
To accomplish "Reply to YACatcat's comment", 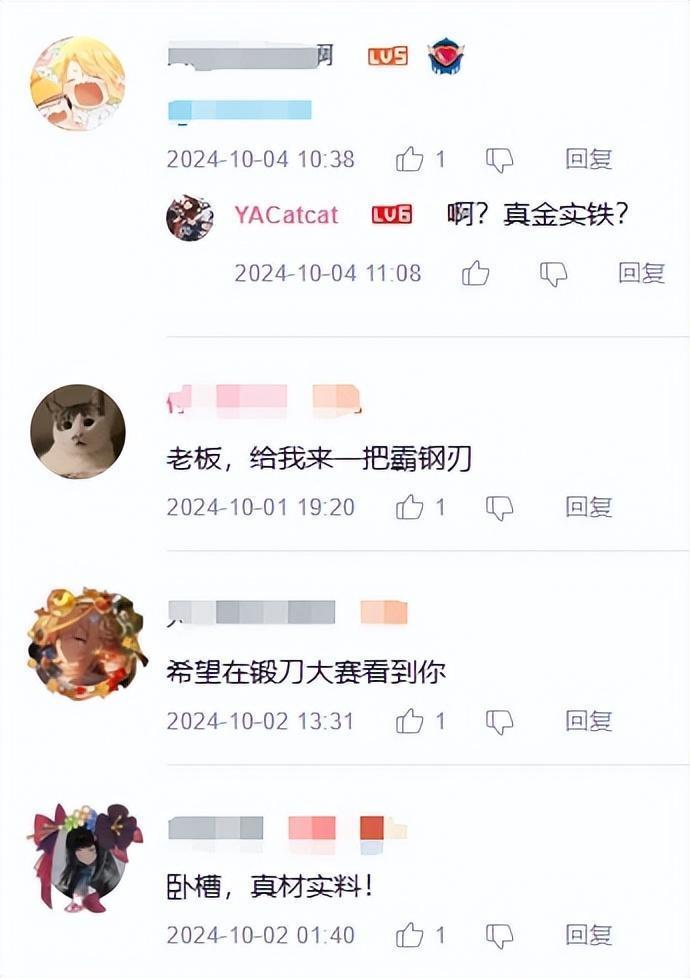I will point(641,273).
